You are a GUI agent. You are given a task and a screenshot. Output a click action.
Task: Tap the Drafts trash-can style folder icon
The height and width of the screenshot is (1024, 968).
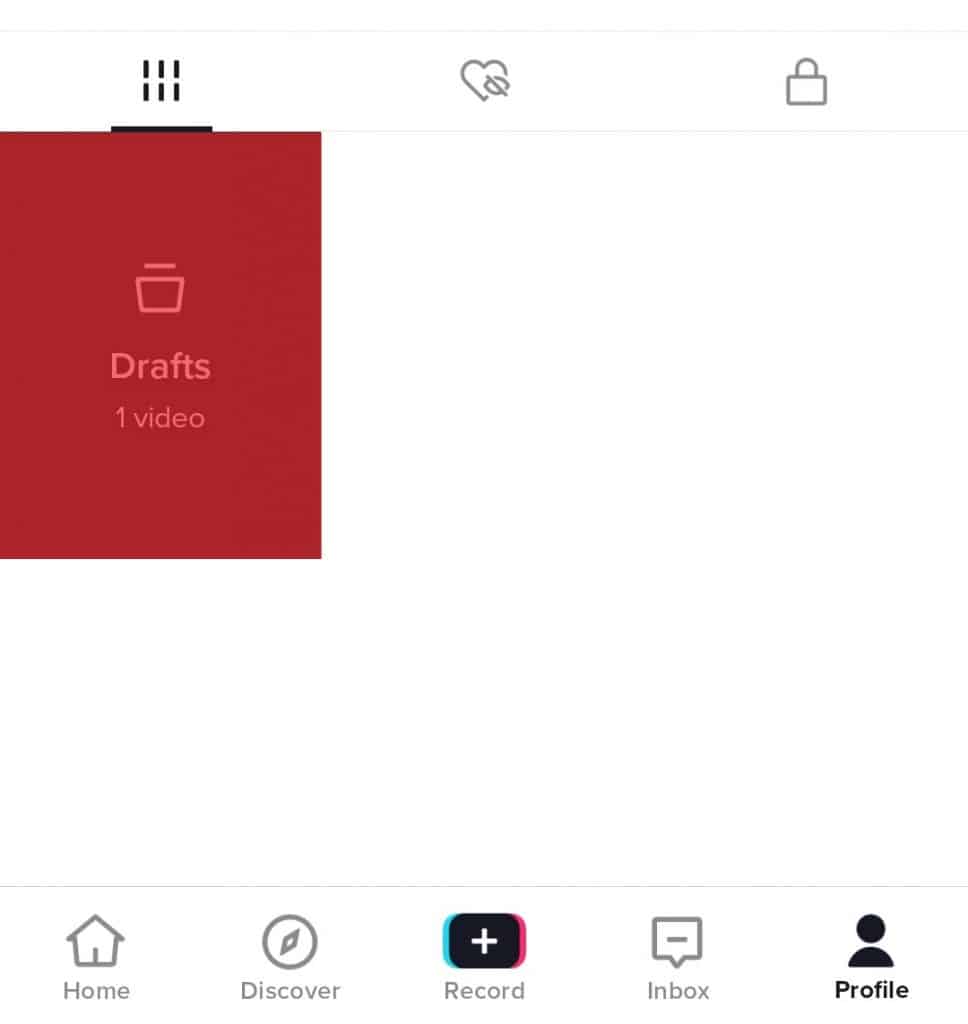tap(160, 288)
